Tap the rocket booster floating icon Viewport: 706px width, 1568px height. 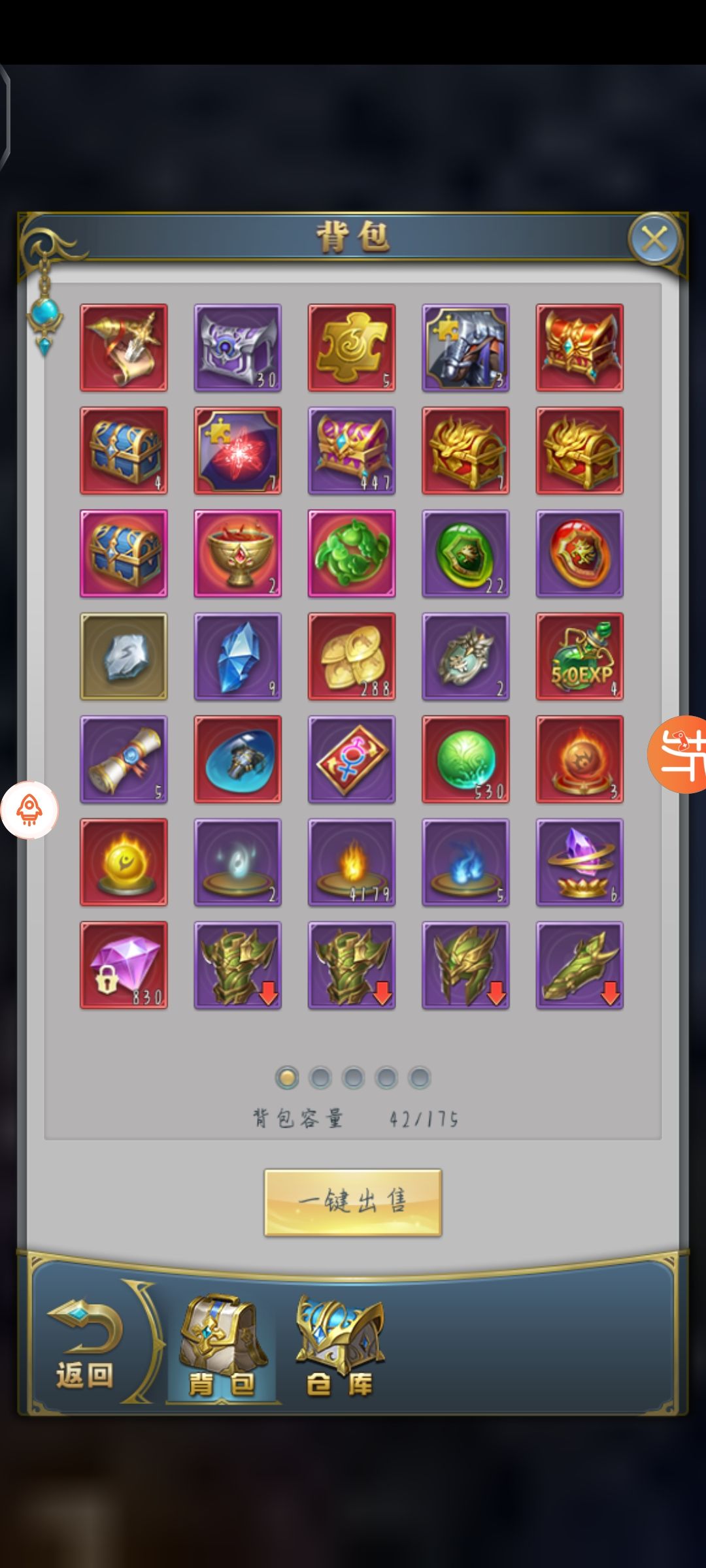(29, 810)
